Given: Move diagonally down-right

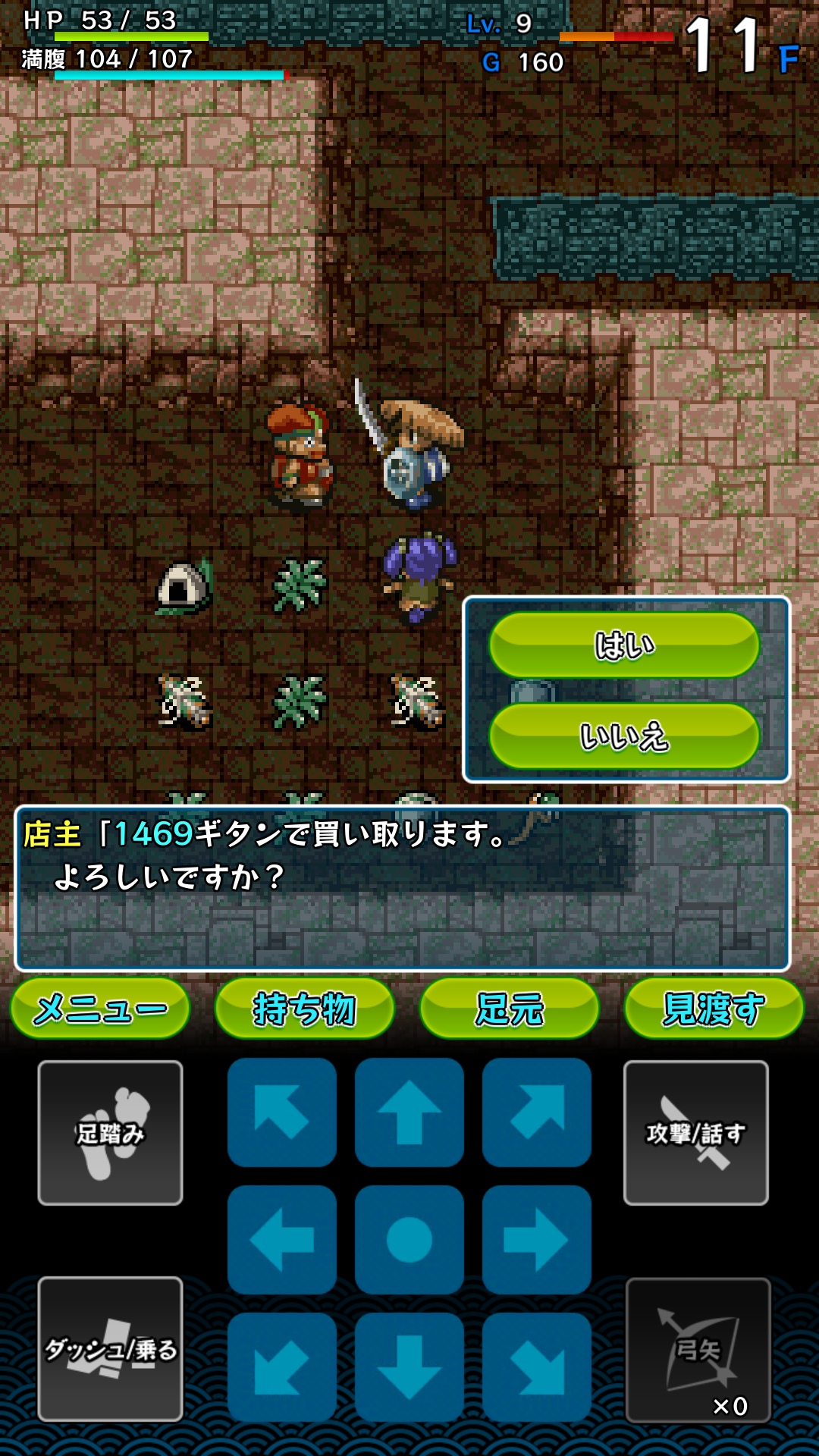Looking at the screenshot, I should [537, 1367].
